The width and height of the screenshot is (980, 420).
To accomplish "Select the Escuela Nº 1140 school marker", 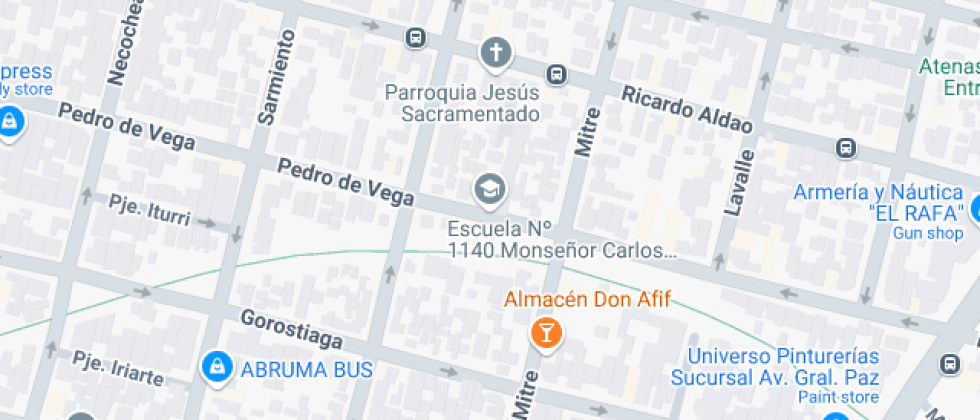I will [x=489, y=188].
